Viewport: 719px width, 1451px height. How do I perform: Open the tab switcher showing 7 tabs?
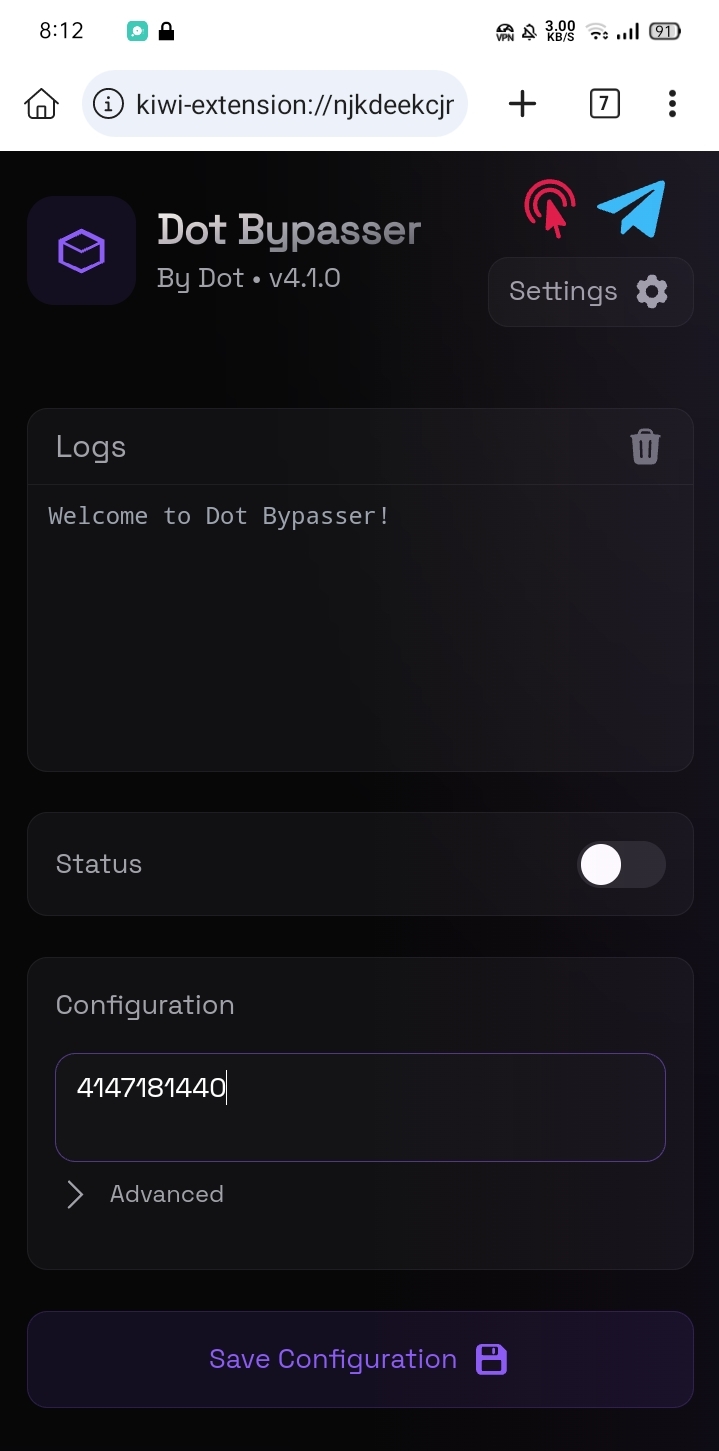coord(604,104)
